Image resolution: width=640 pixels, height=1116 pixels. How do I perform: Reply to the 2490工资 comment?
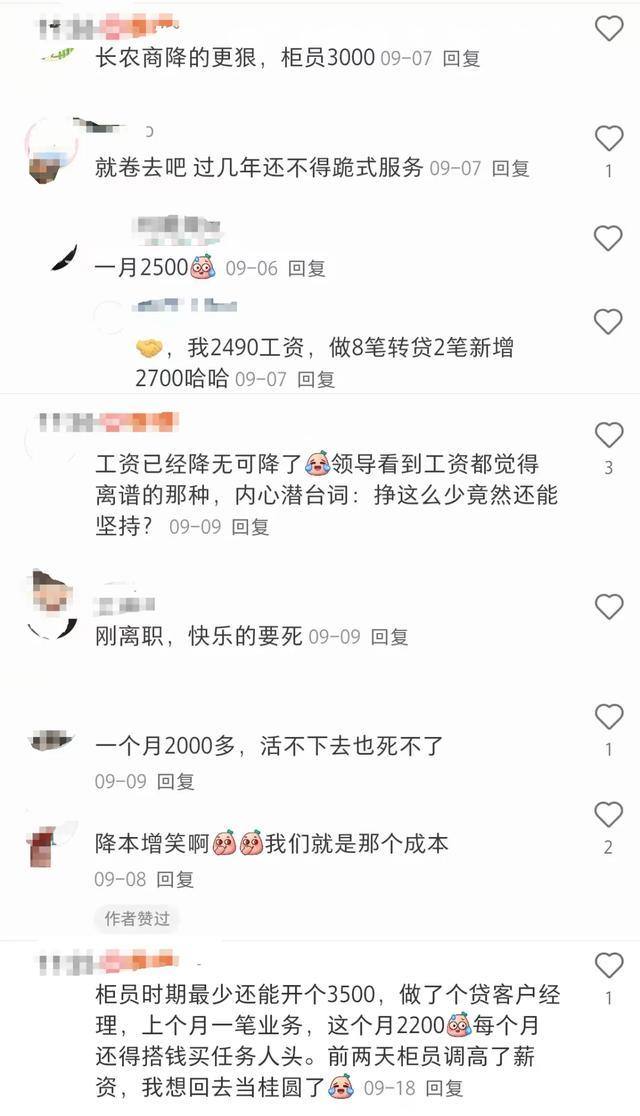316,379
